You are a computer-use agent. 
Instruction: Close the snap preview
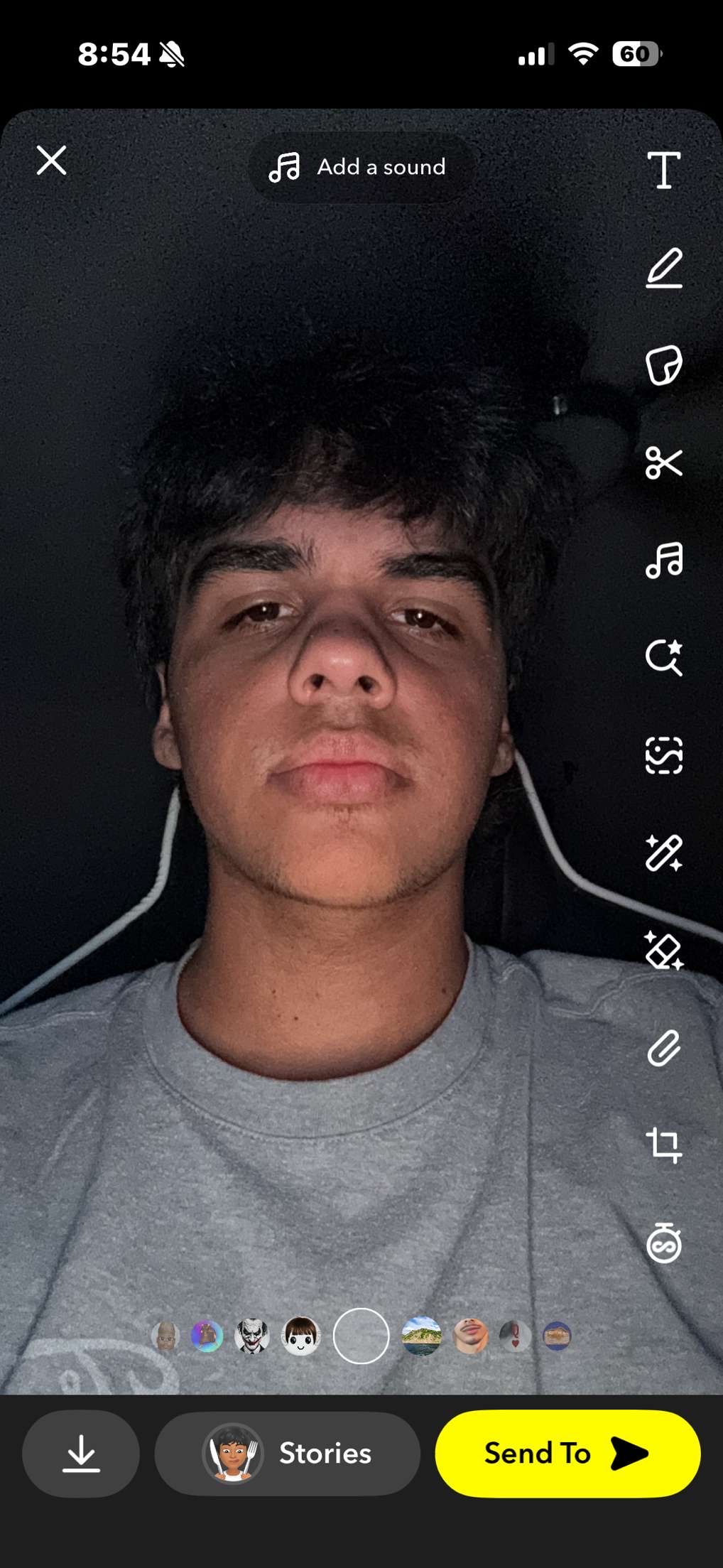[51, 161]
